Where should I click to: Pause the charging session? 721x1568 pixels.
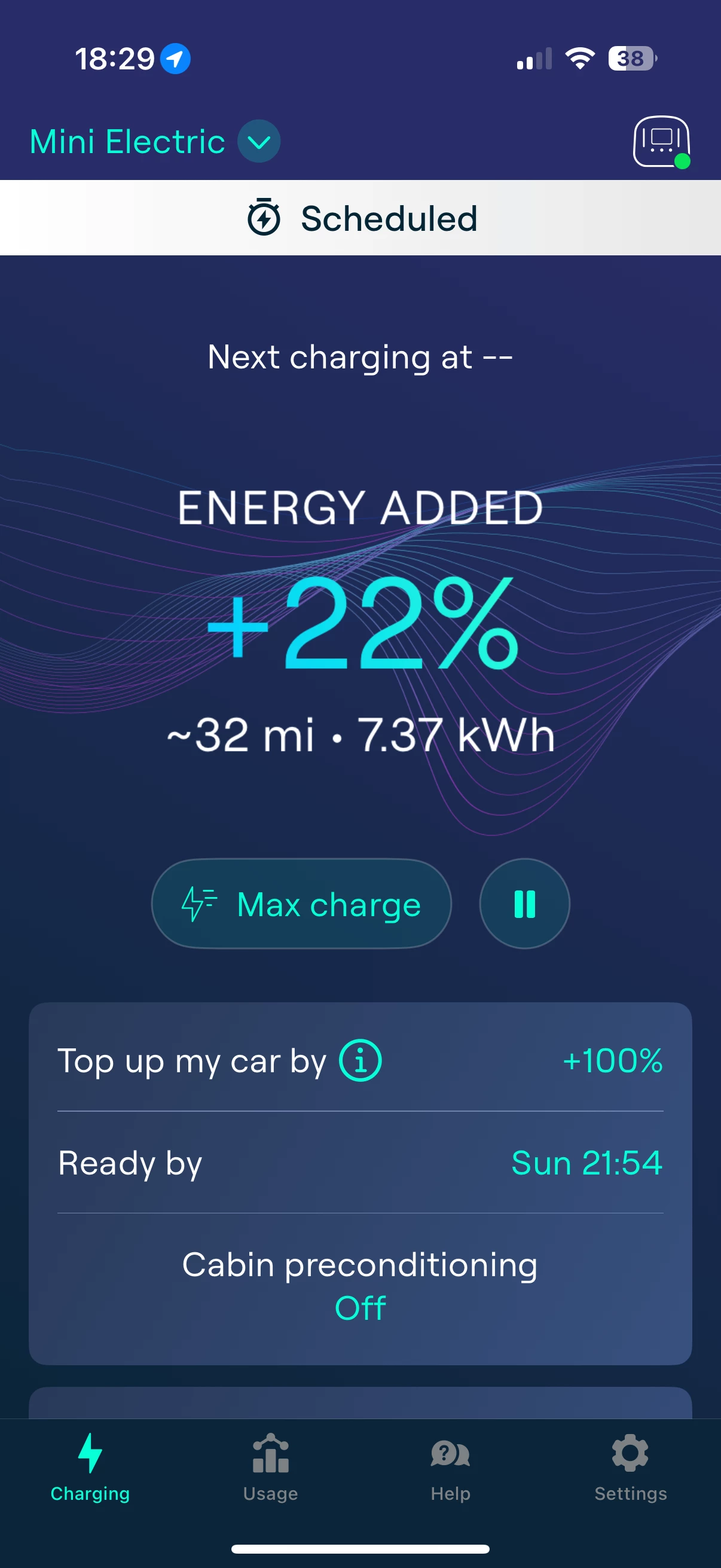click(524, 904)
